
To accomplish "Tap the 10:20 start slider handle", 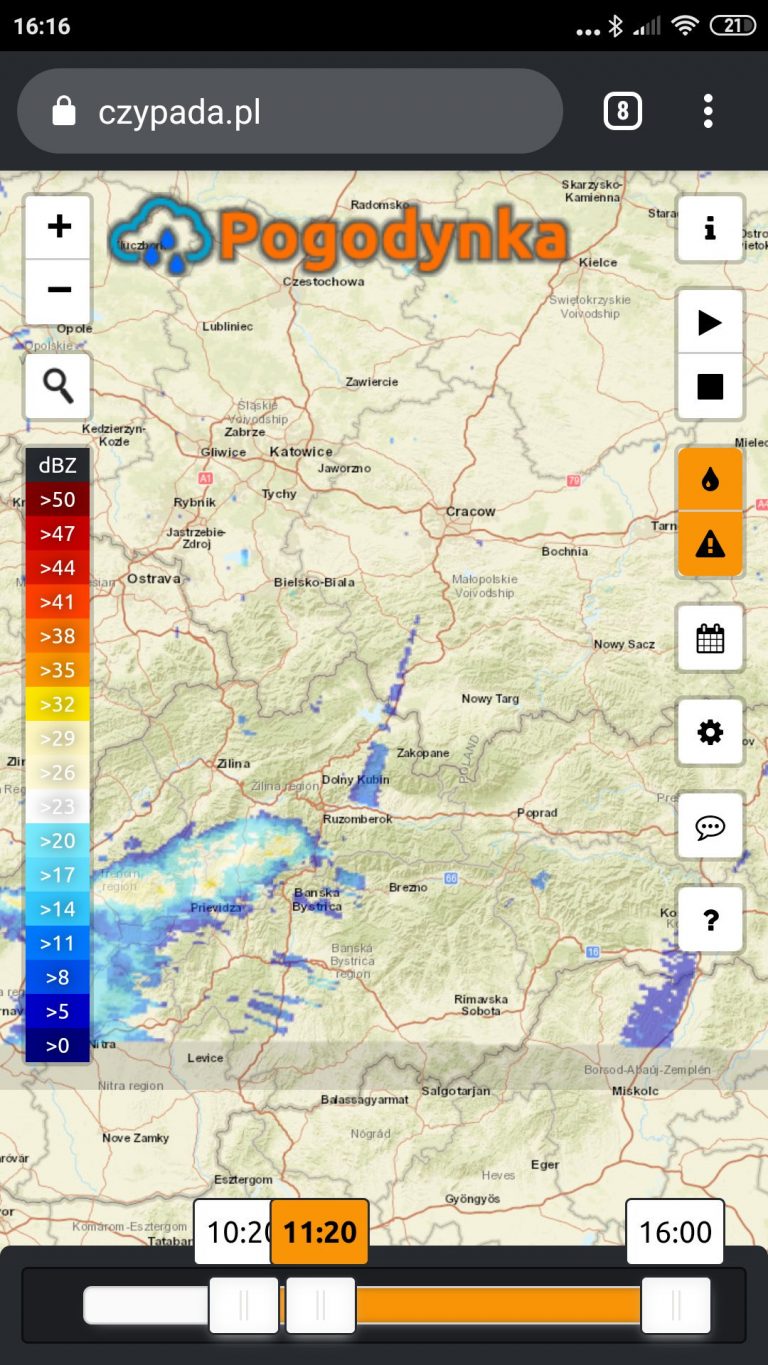I will pos(243,1305).
